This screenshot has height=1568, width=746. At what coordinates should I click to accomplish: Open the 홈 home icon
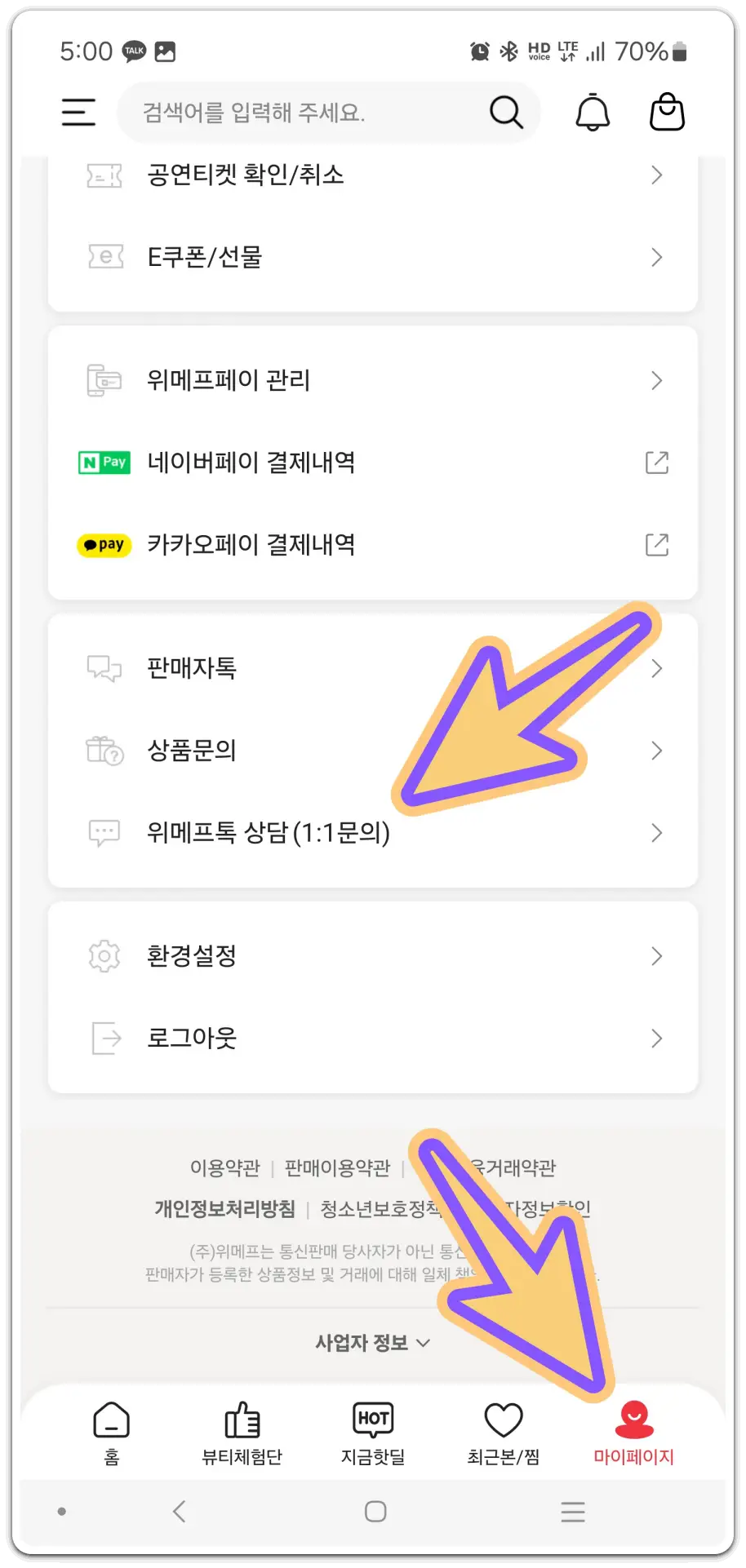(x=111, y=1420)
